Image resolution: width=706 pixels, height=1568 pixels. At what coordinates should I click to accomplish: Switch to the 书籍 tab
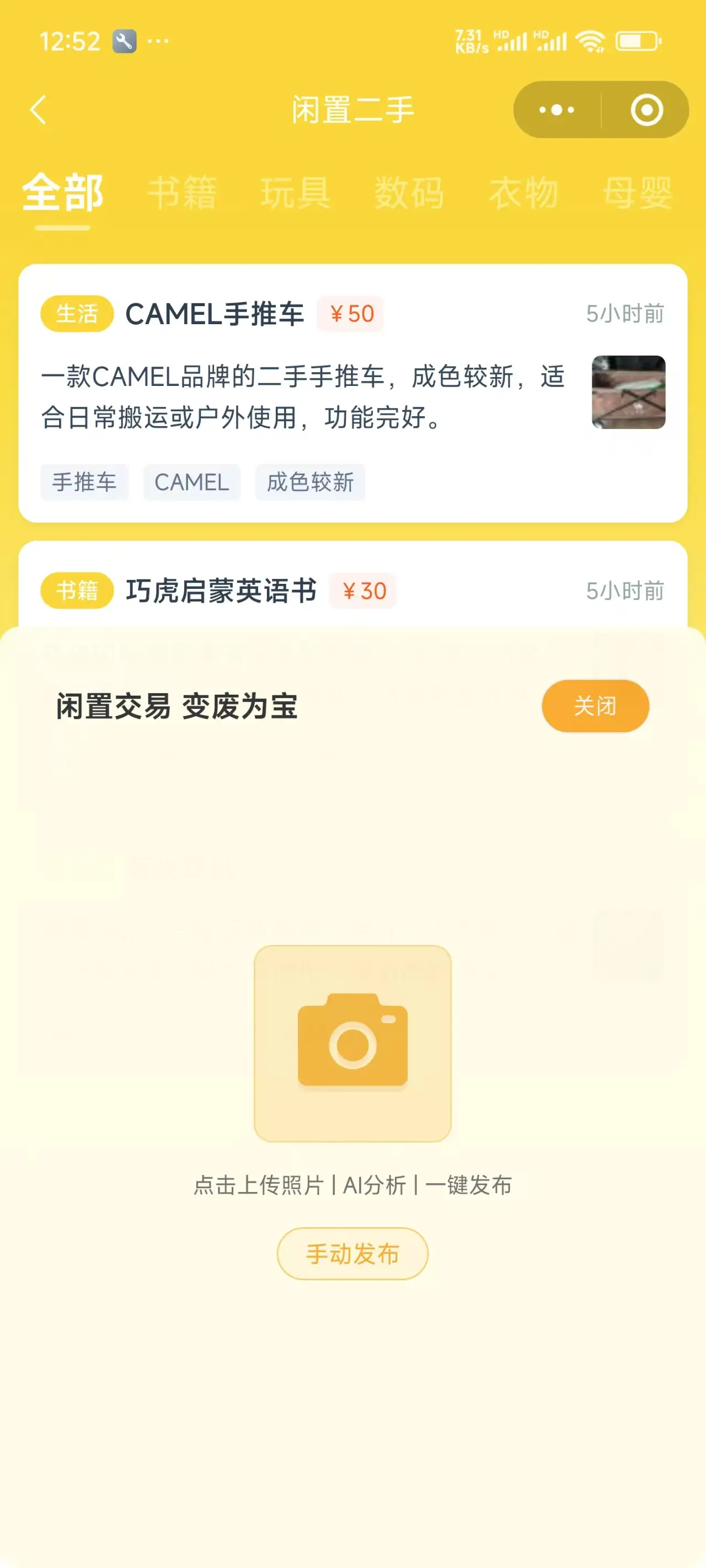(182, 193)
